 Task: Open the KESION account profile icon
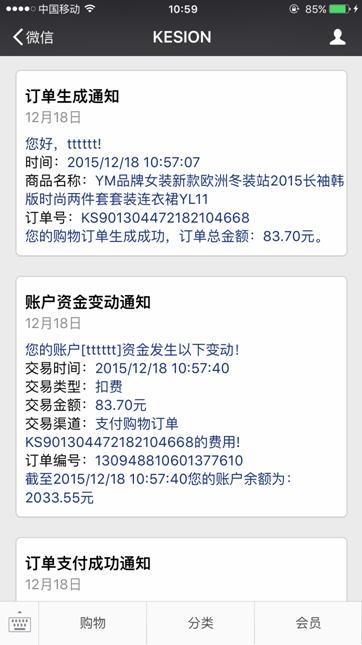pos(337,37)
